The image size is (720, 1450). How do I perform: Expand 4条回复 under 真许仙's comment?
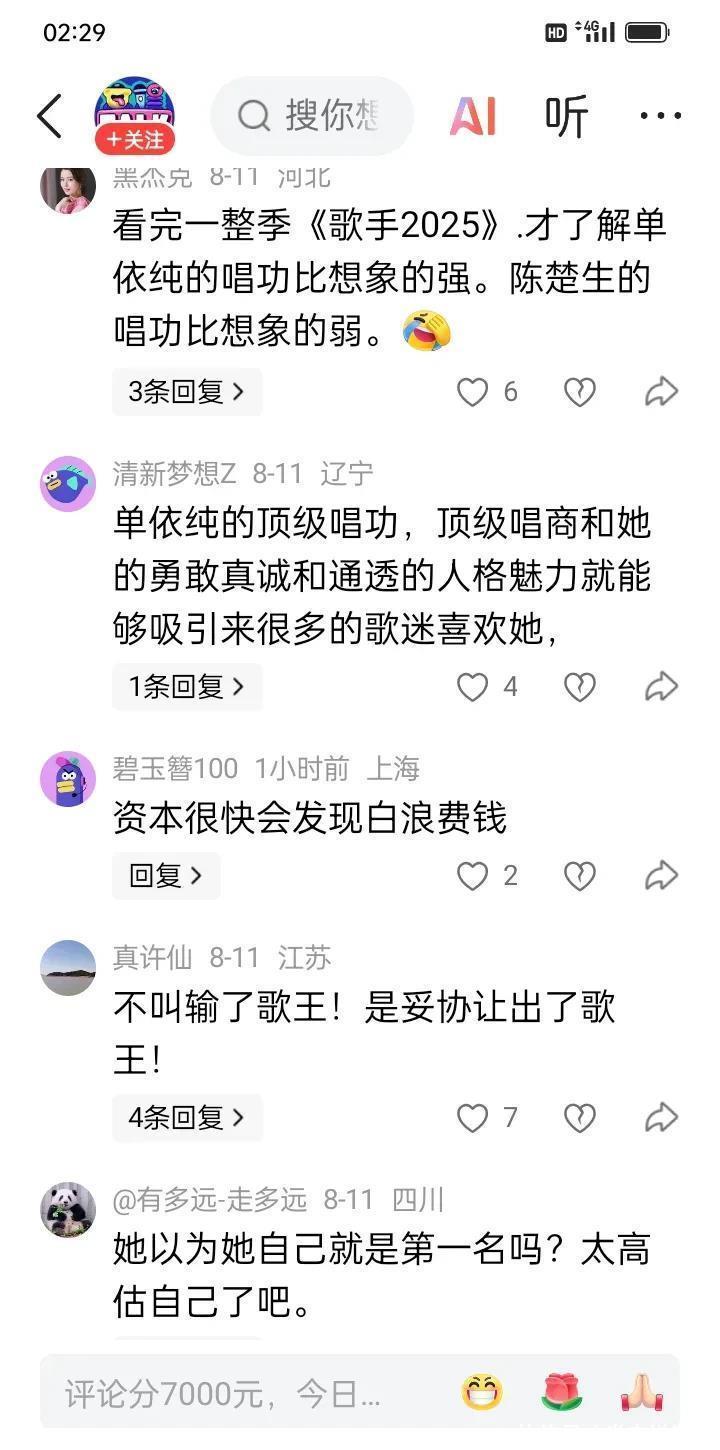point(187,1117)
